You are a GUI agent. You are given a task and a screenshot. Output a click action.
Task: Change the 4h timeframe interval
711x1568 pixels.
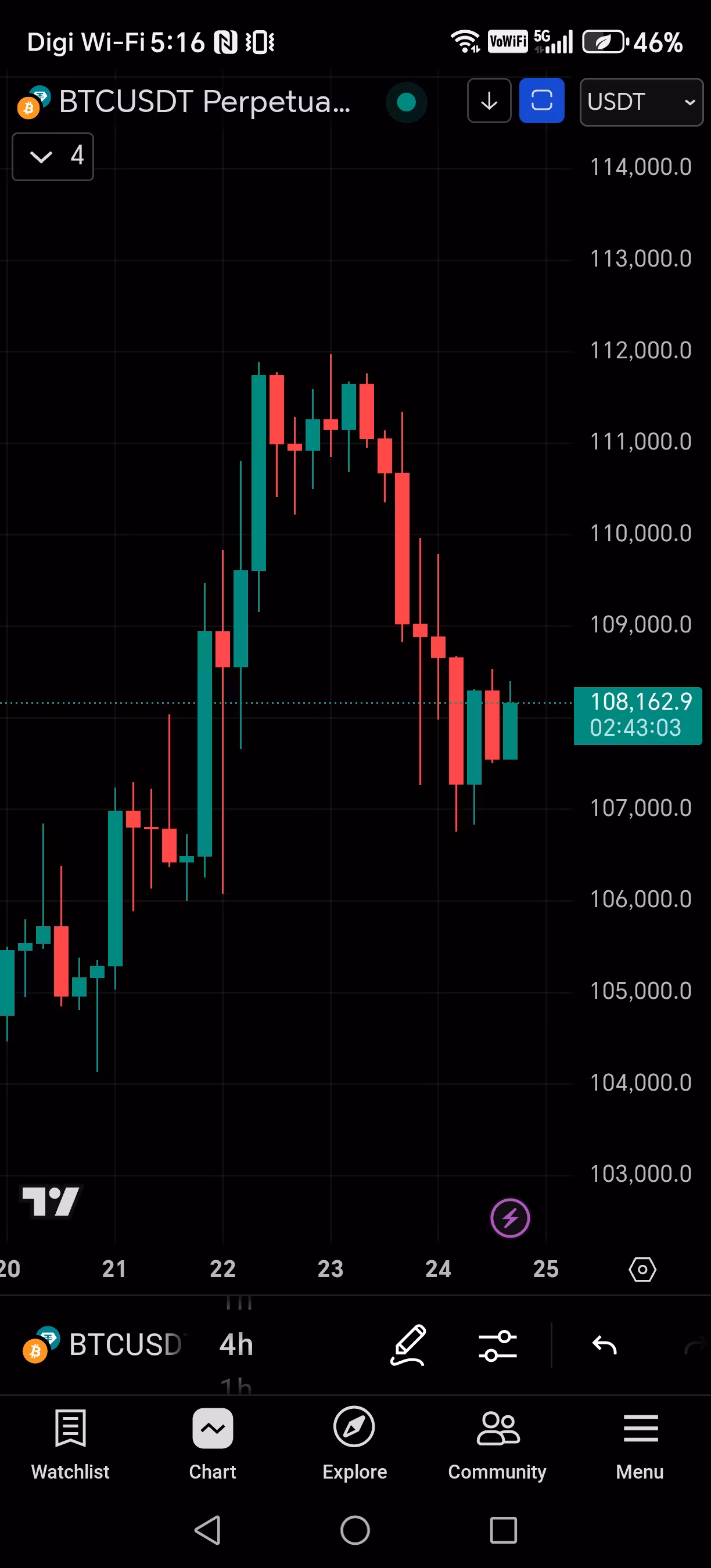[236, 1344]
